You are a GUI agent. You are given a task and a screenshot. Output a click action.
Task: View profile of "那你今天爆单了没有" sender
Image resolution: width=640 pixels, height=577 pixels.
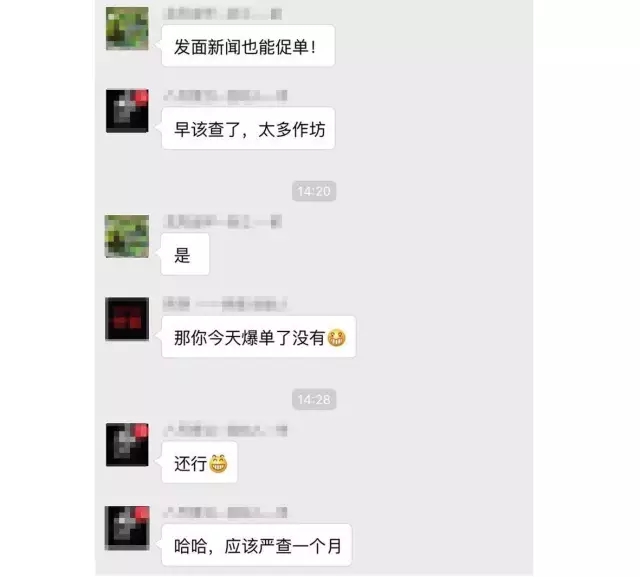(x=127, y=319)
